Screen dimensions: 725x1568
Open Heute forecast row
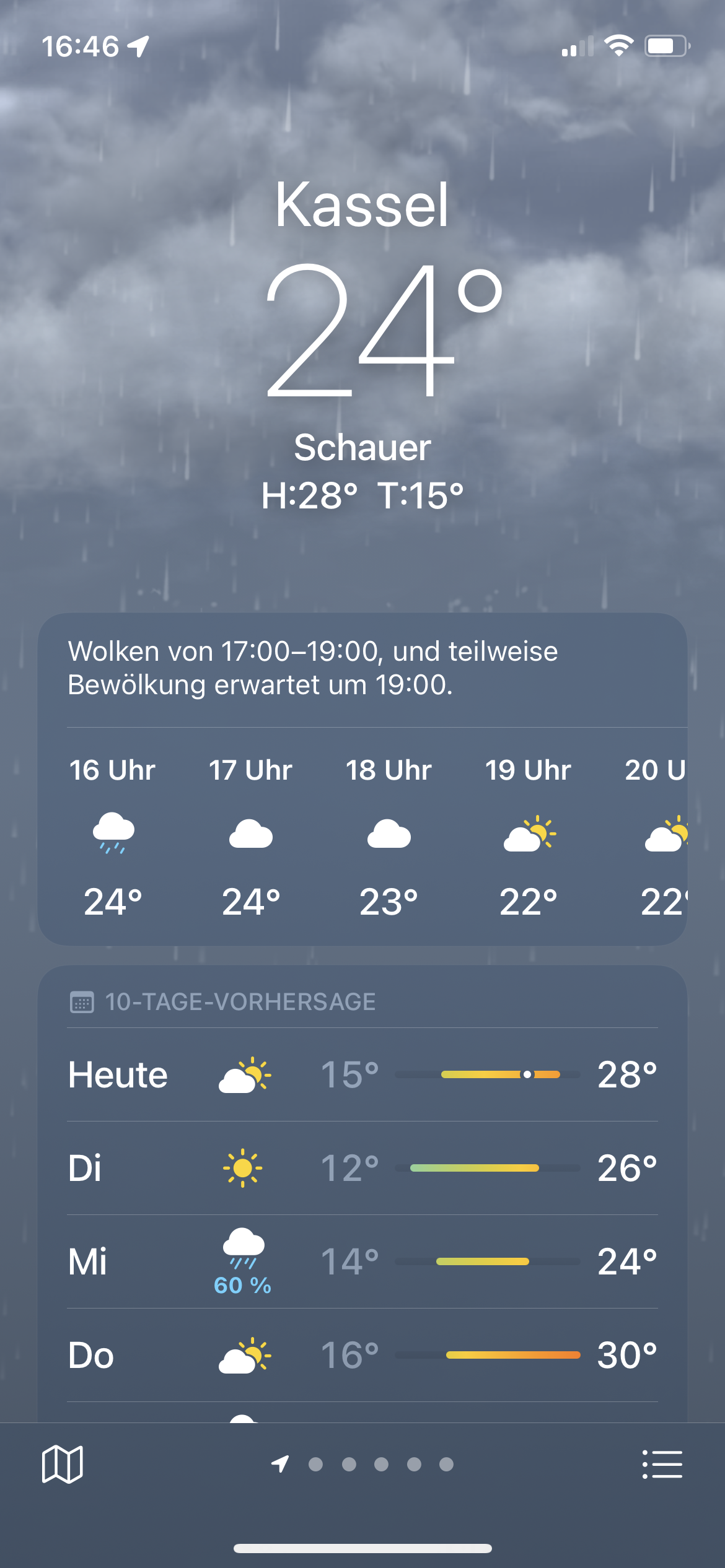coord(362,1074)
